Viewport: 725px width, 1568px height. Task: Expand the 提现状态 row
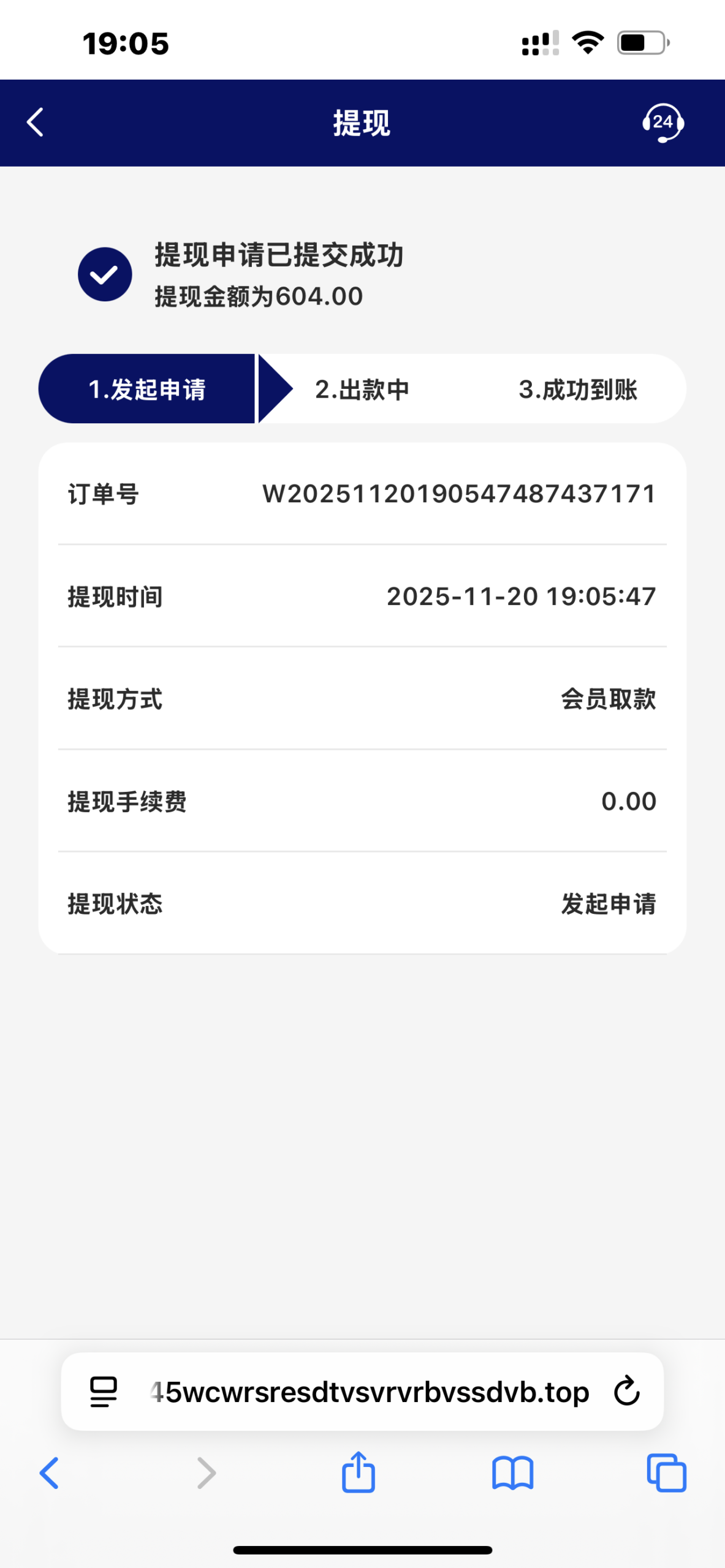tap(363, 905)
